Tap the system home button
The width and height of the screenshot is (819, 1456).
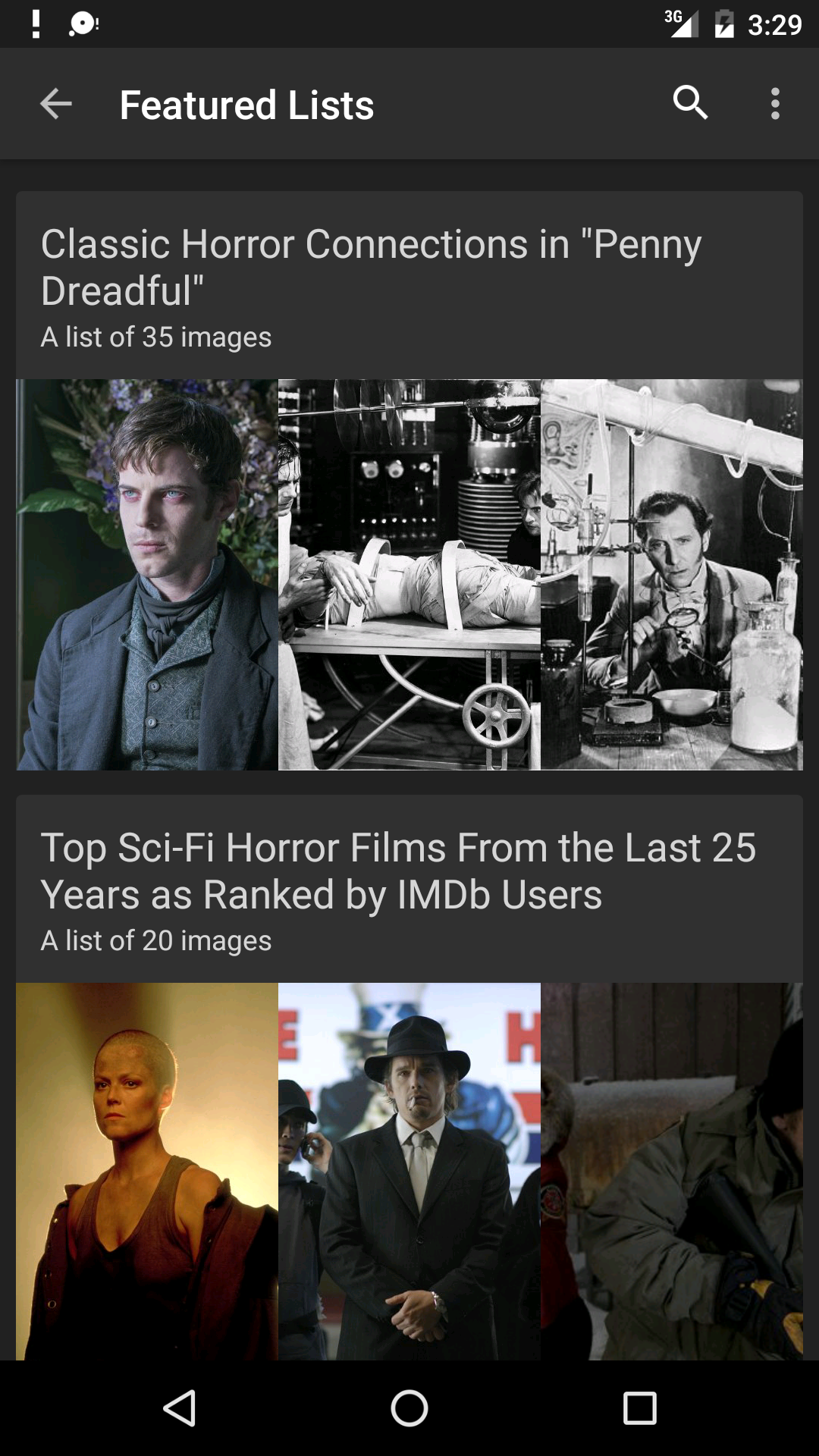tap(409, 1408)
